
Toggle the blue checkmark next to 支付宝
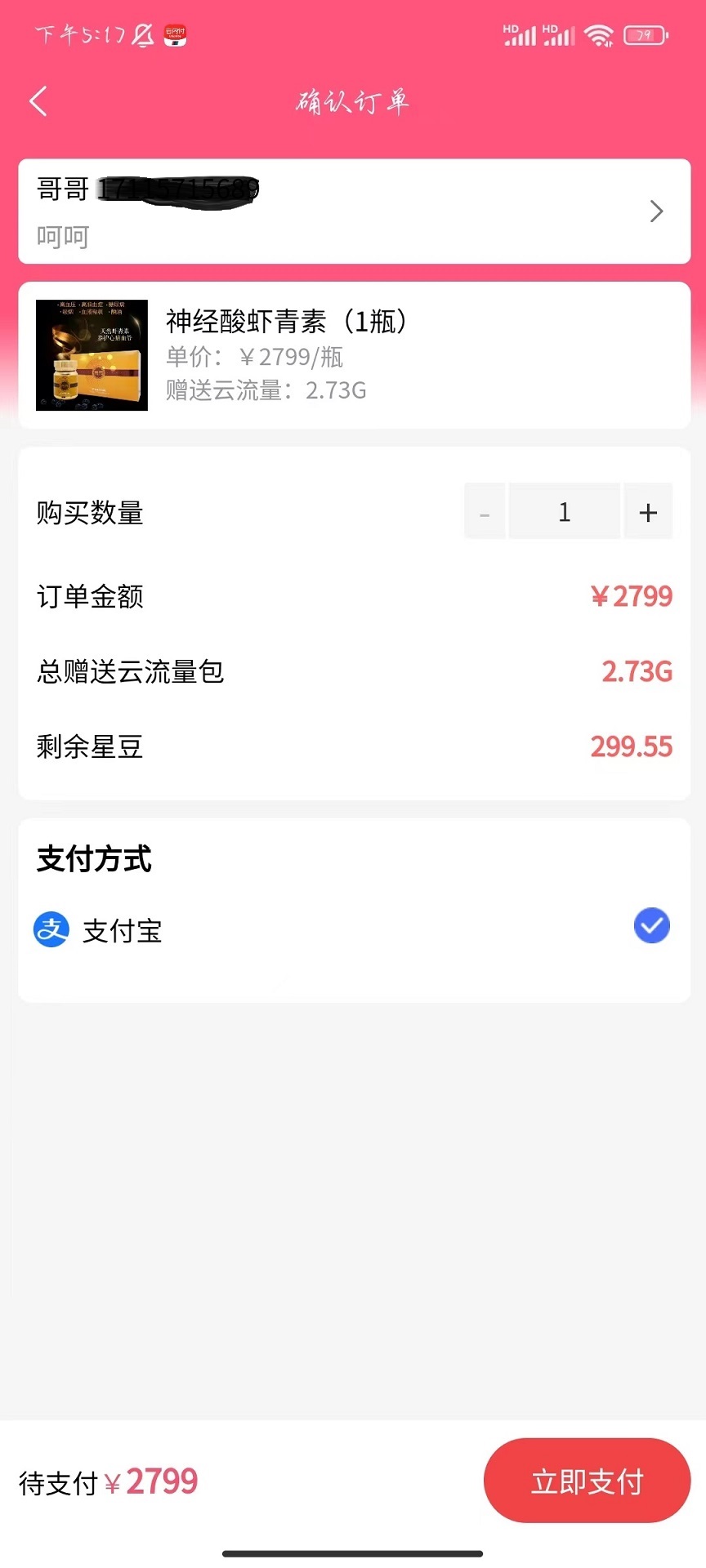point(650,925)
